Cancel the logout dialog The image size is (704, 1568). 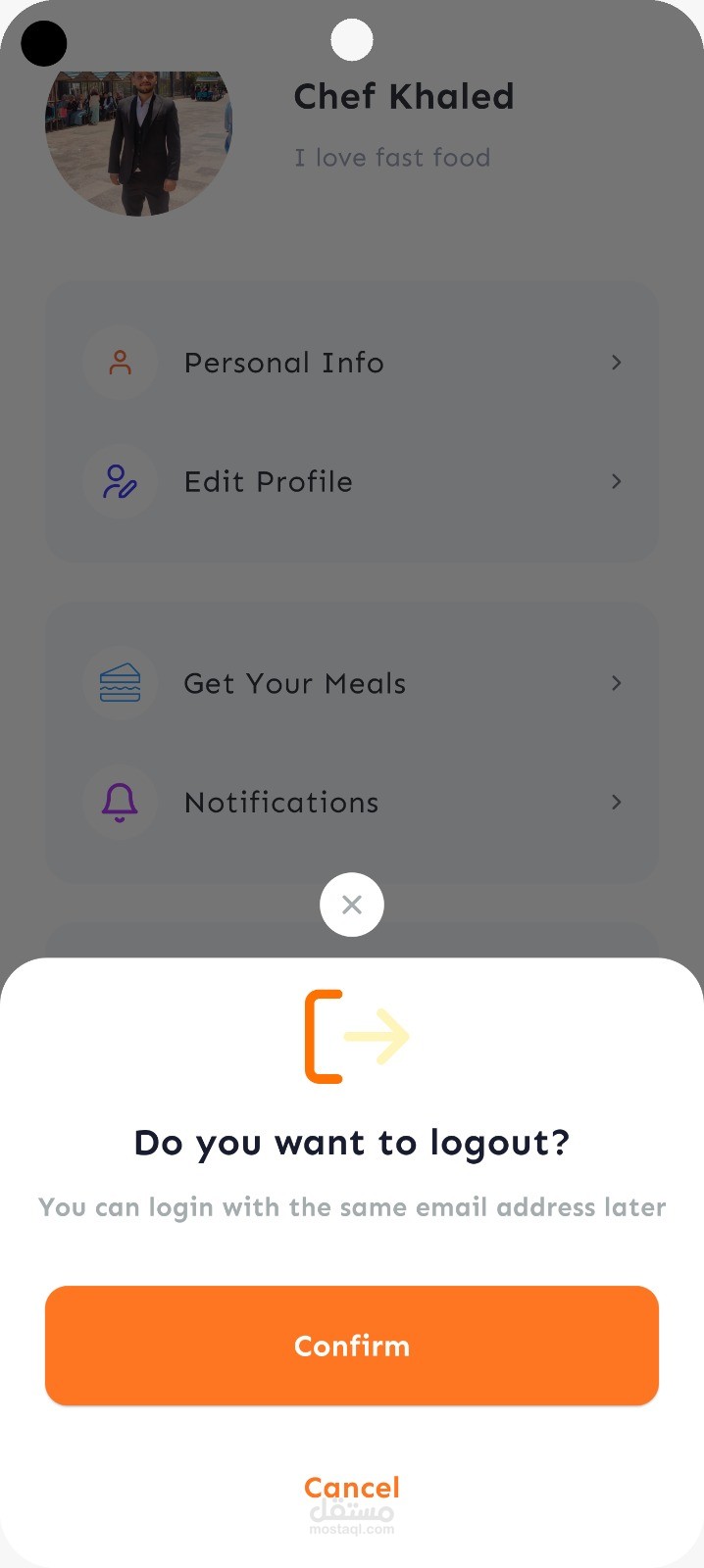point(352,1488)
